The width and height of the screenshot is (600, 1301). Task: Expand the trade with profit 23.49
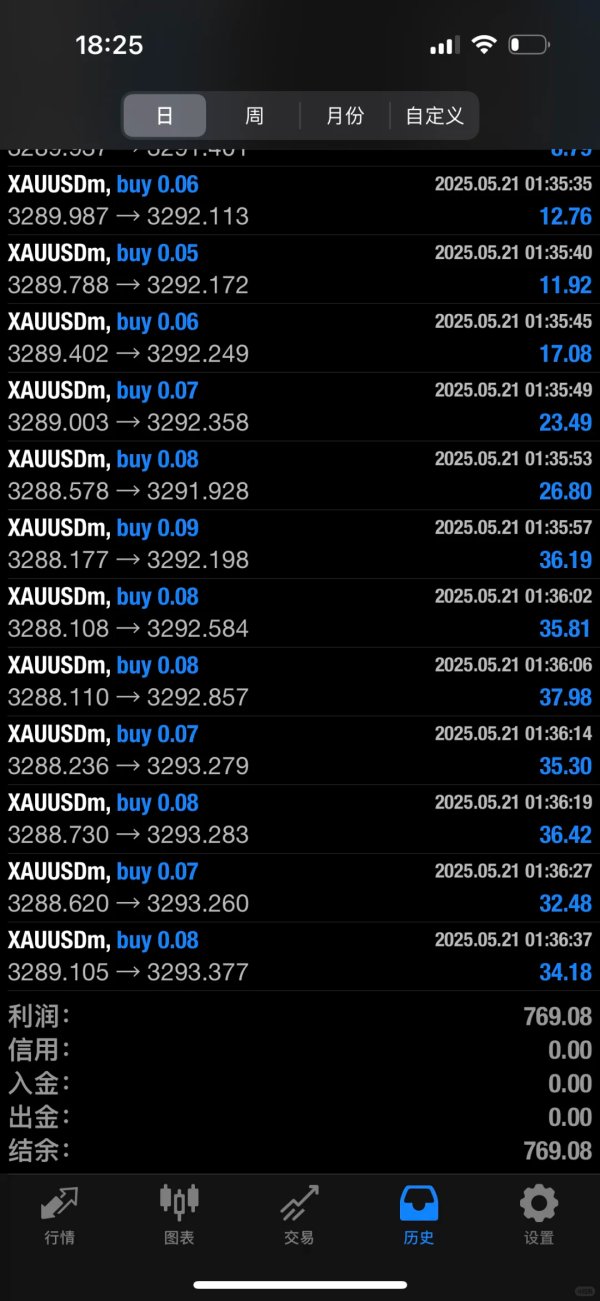[x=300, y=407]
